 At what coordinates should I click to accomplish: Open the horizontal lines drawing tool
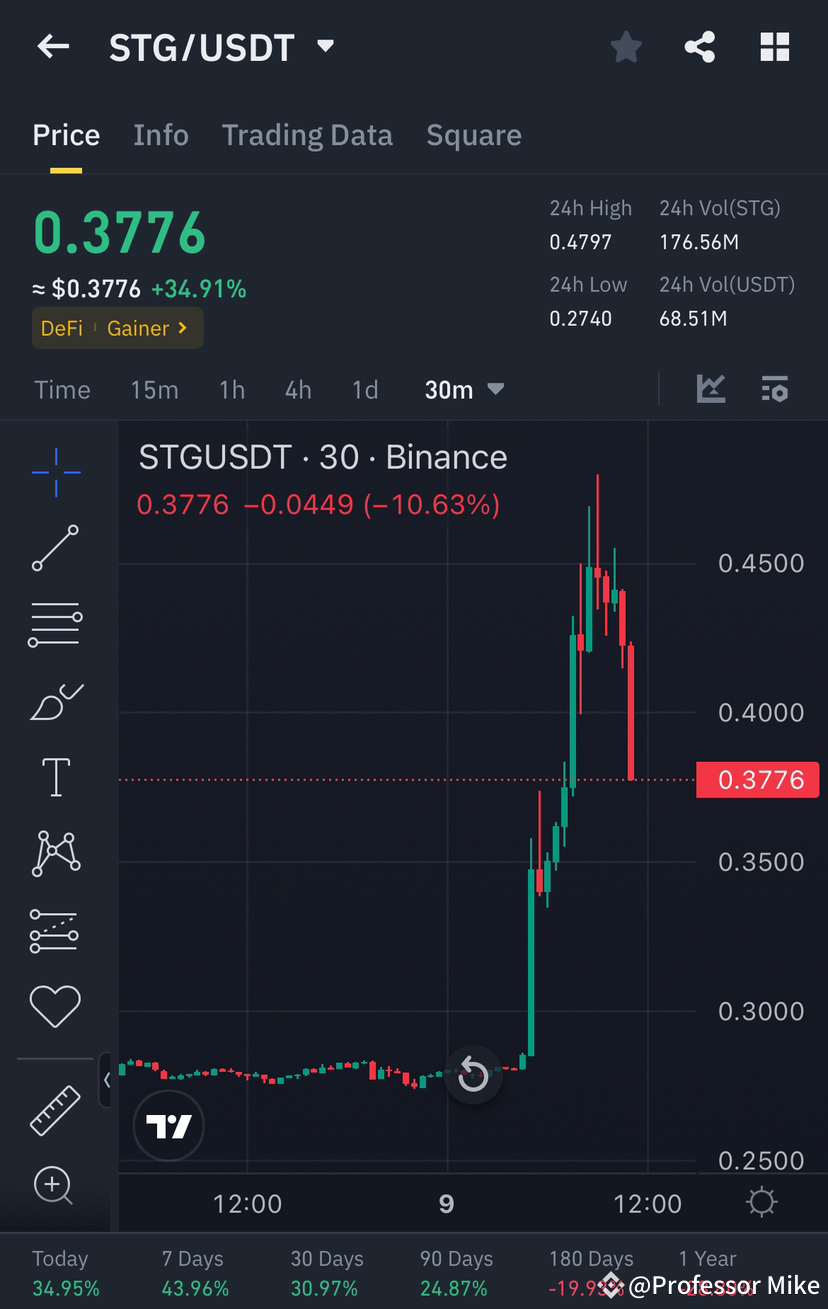coord(55,624)
